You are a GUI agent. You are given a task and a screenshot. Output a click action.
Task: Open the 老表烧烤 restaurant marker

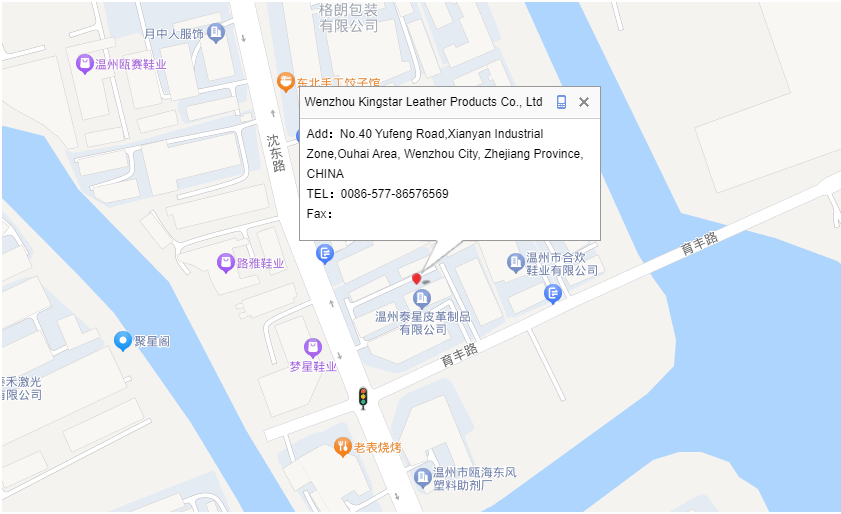[x=342, y=447]
